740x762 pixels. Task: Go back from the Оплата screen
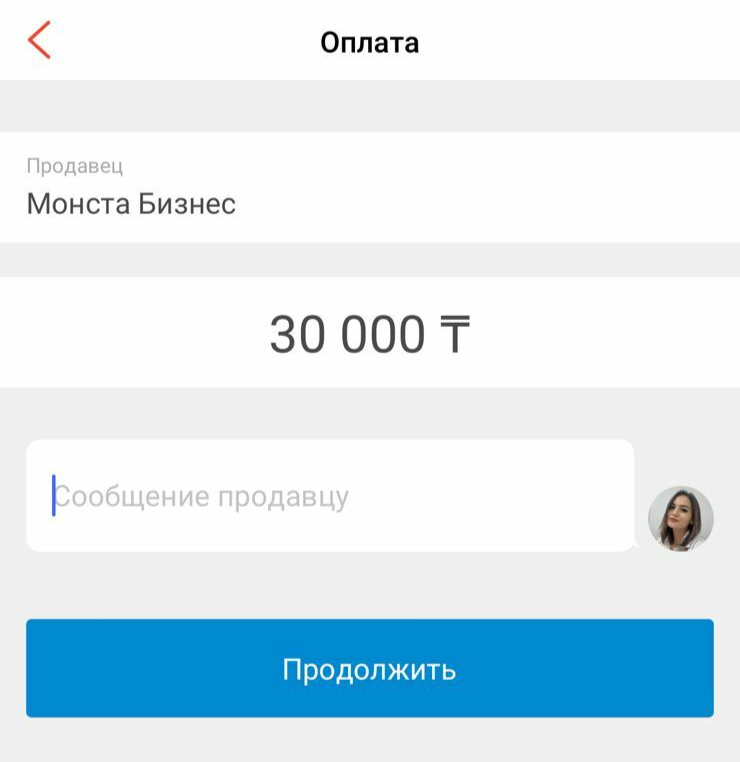point(39,41)
